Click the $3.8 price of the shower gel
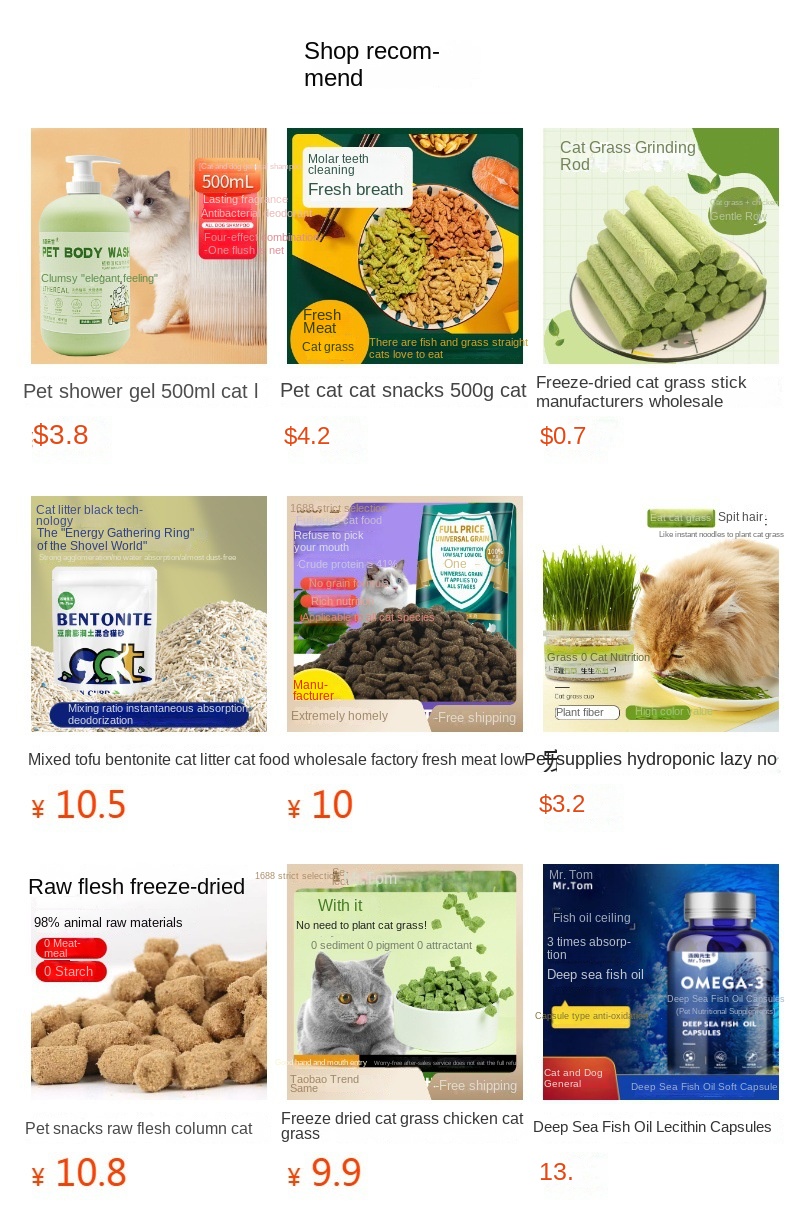This screenshot has width=790, height=1232. (61, 435)
